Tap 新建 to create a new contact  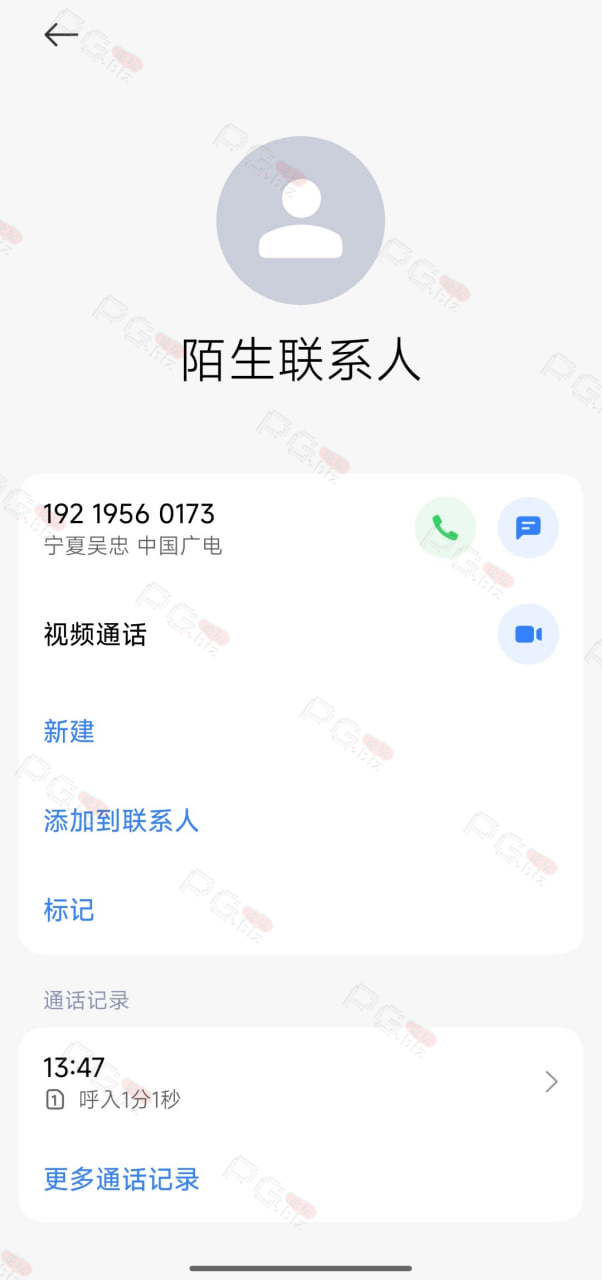pos(69,732)
